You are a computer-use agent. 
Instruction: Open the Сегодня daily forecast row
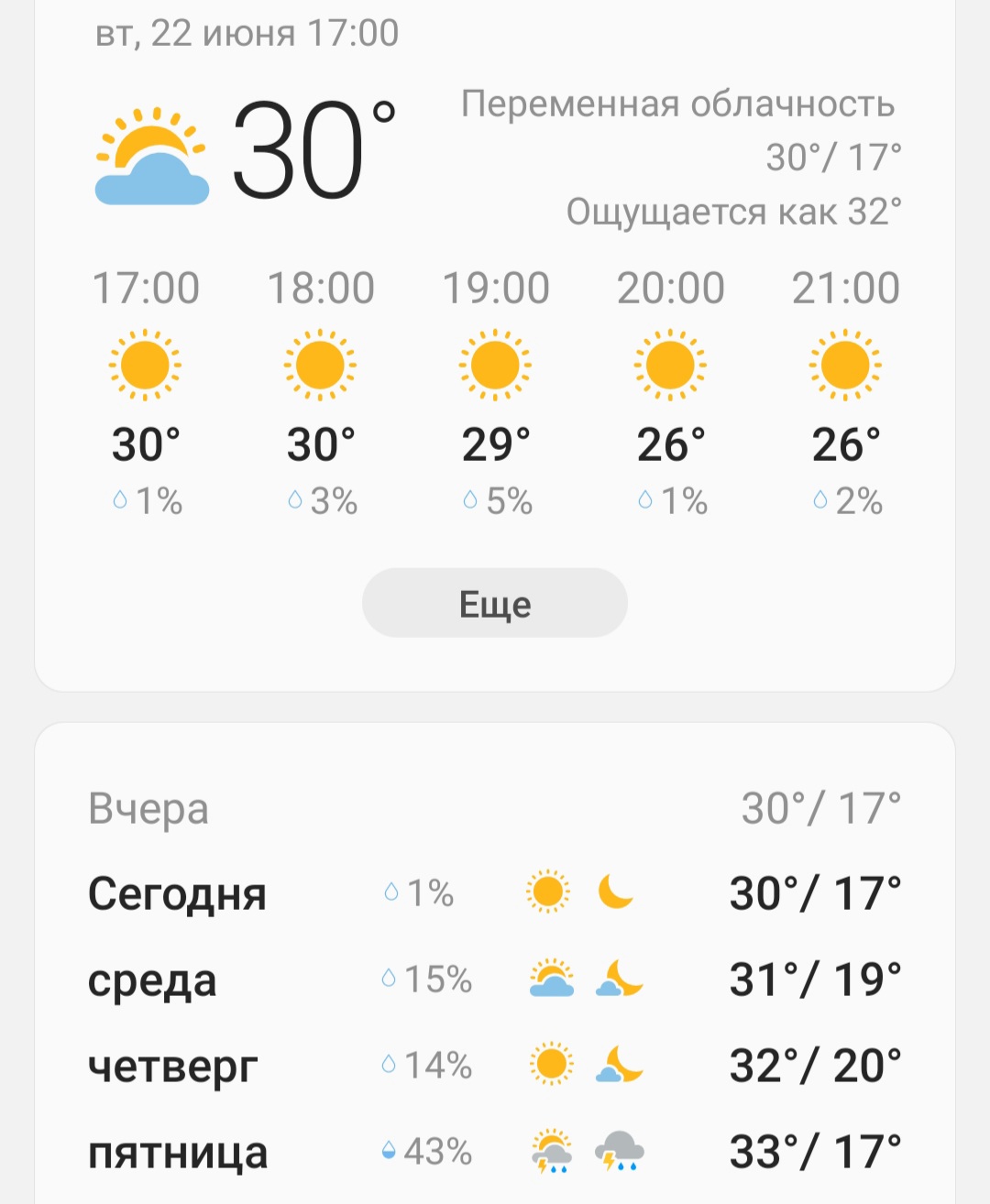(x=495, y=892)
